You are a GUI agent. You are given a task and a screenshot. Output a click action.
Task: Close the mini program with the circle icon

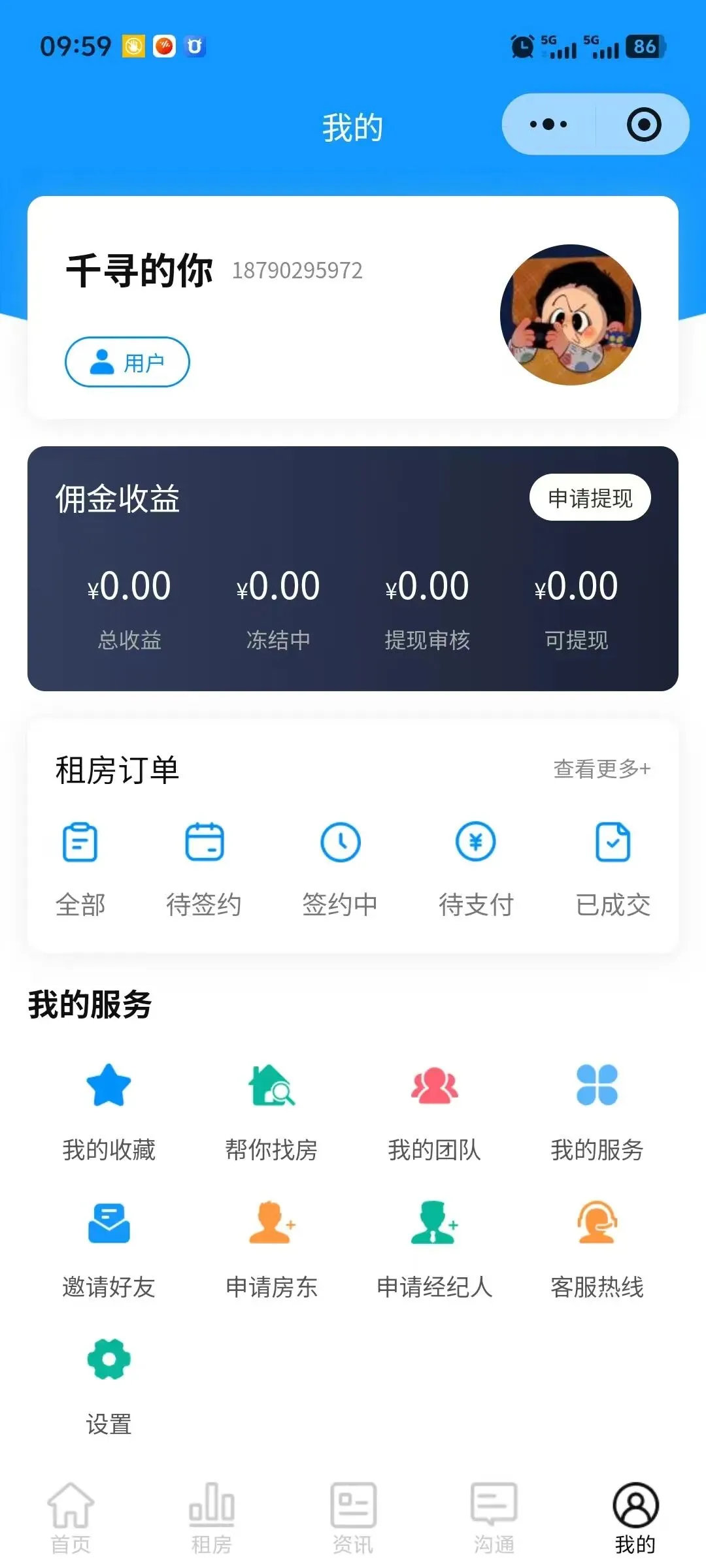coord(644,124)
